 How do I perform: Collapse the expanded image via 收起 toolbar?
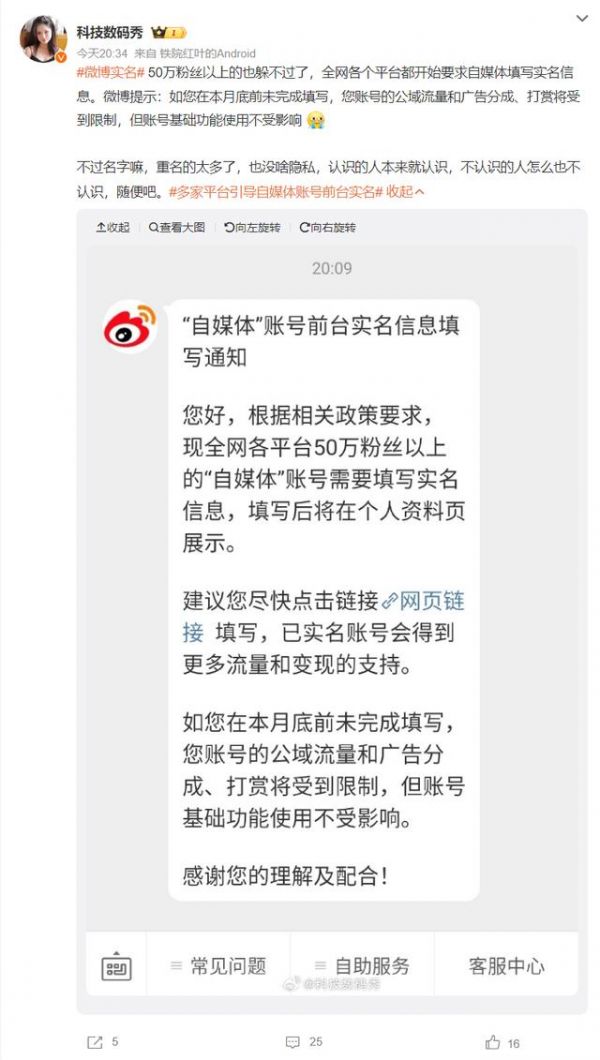point(113,227)
